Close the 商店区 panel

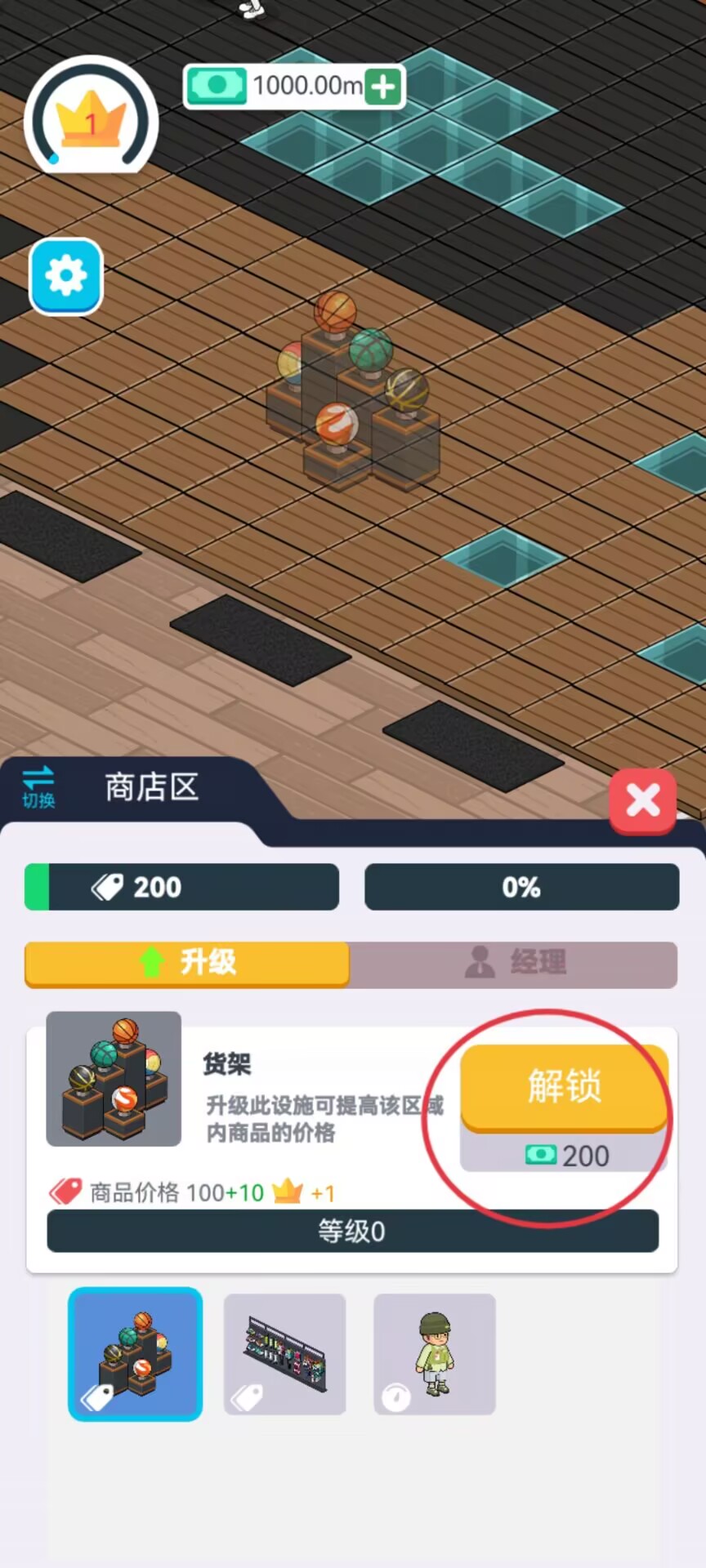[643, 800]
